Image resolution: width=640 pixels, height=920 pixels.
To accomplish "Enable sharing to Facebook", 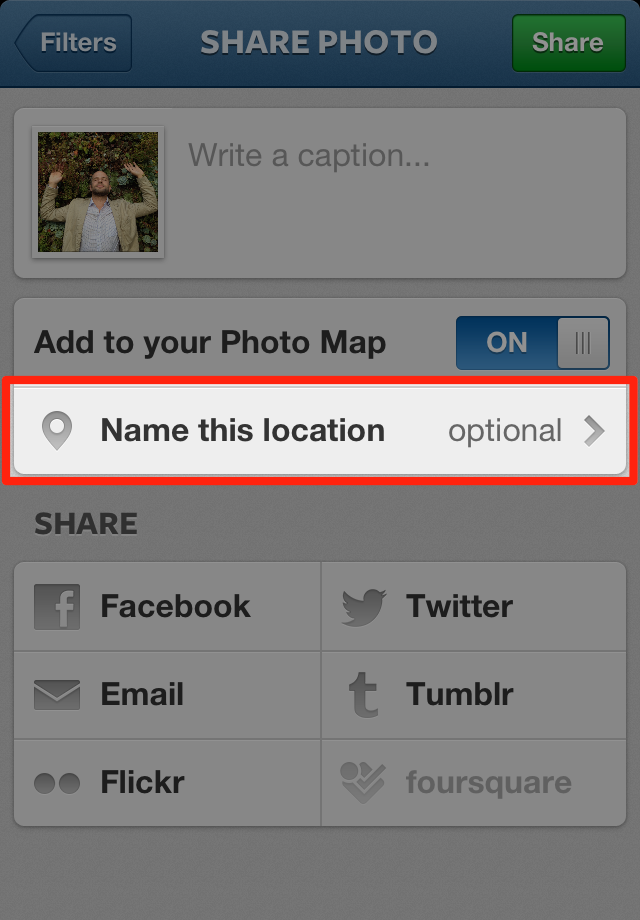I will (x=167, y=606).
